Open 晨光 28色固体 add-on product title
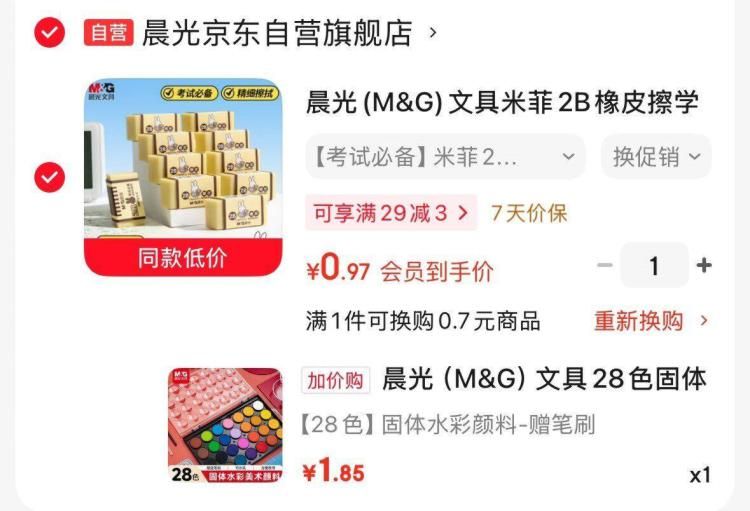Screen dimensions: 750x511 point(545,379)
